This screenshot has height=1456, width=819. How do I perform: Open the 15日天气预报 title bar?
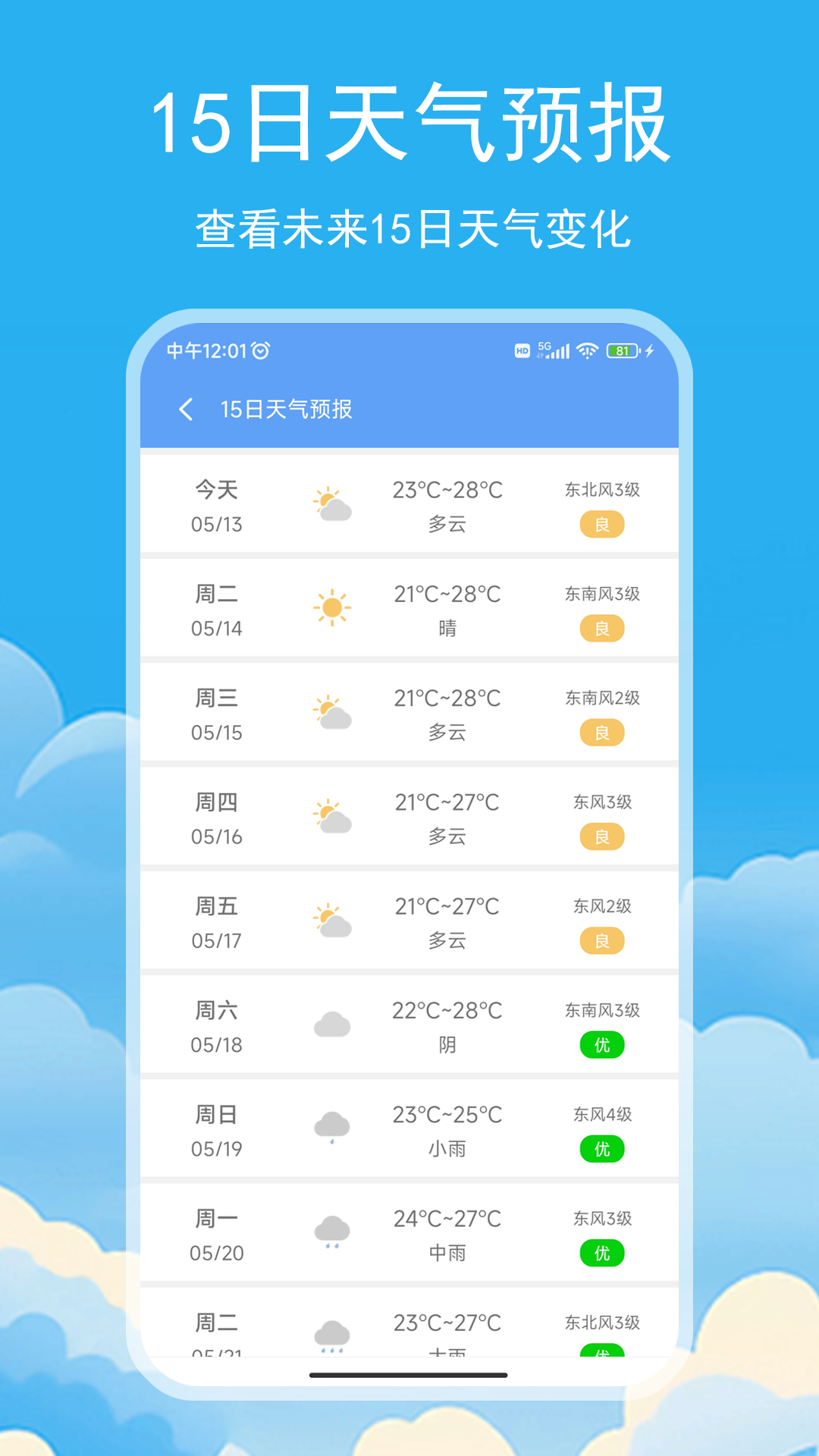coord(288,409)
